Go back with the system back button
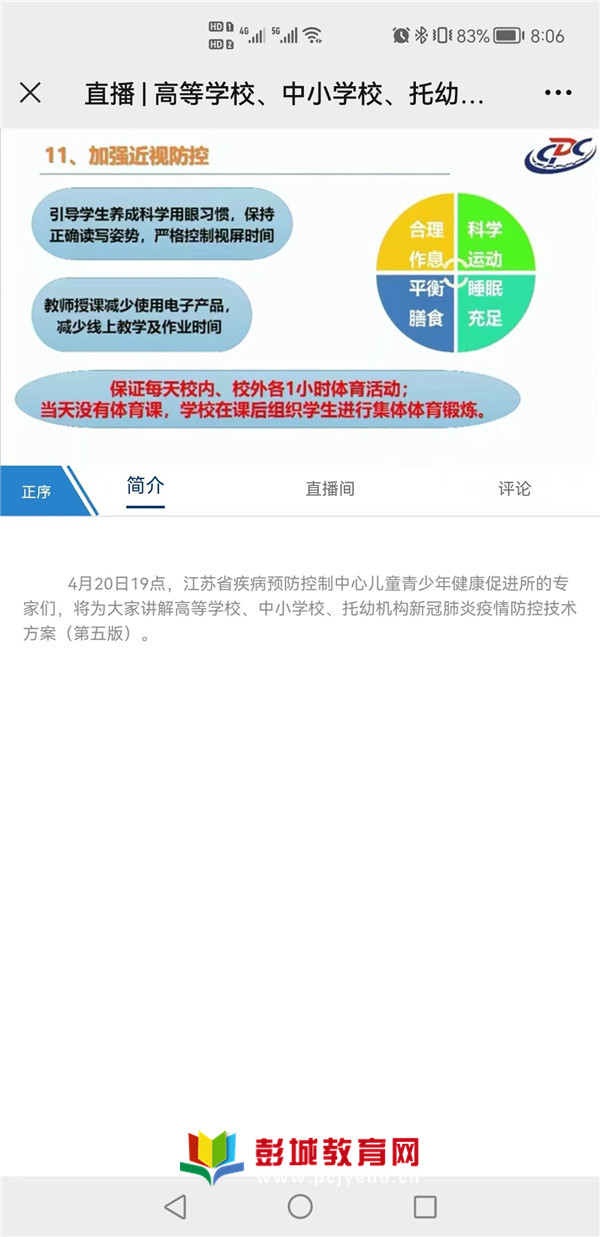 tap(175, 1206)
